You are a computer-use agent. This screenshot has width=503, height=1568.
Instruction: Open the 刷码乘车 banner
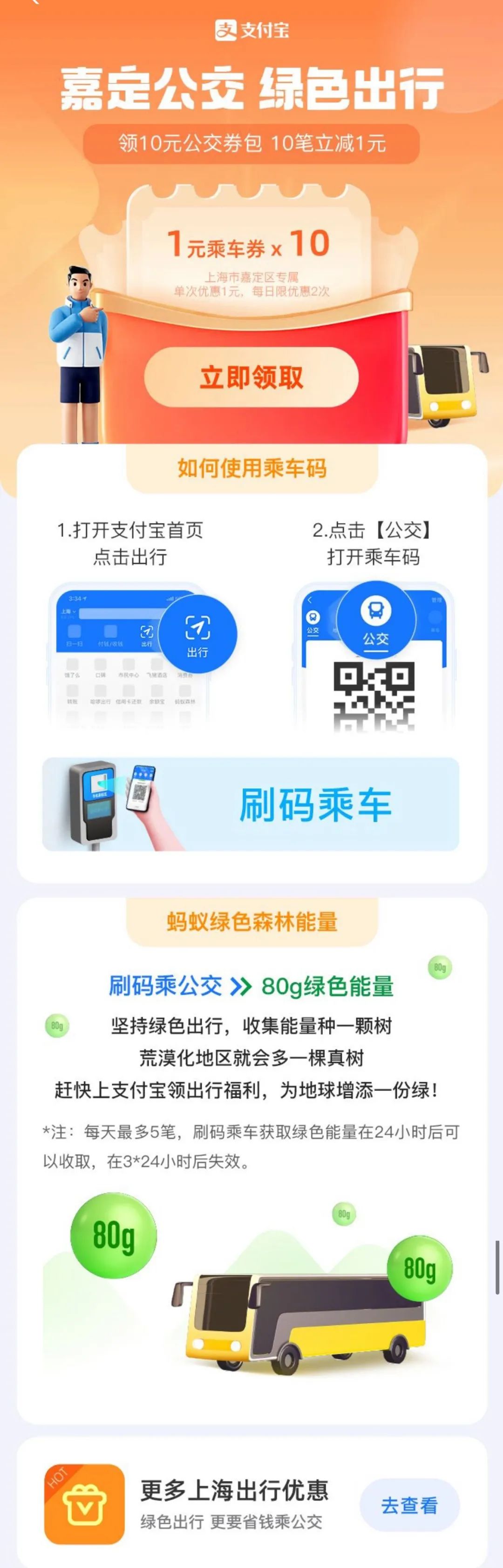coord(251,804)
